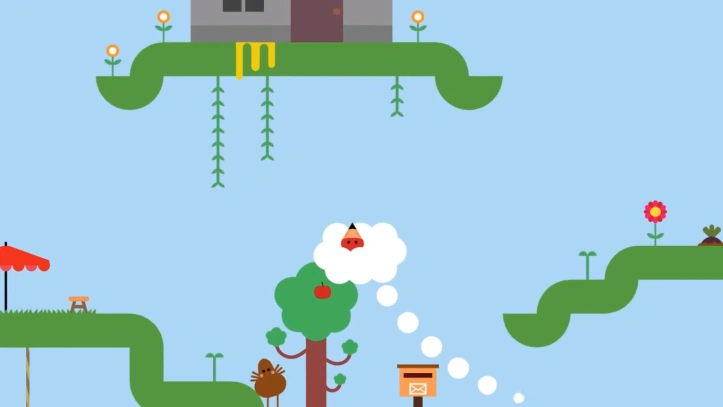
Task: Tap the brown bird character
Action: [269, 381]
